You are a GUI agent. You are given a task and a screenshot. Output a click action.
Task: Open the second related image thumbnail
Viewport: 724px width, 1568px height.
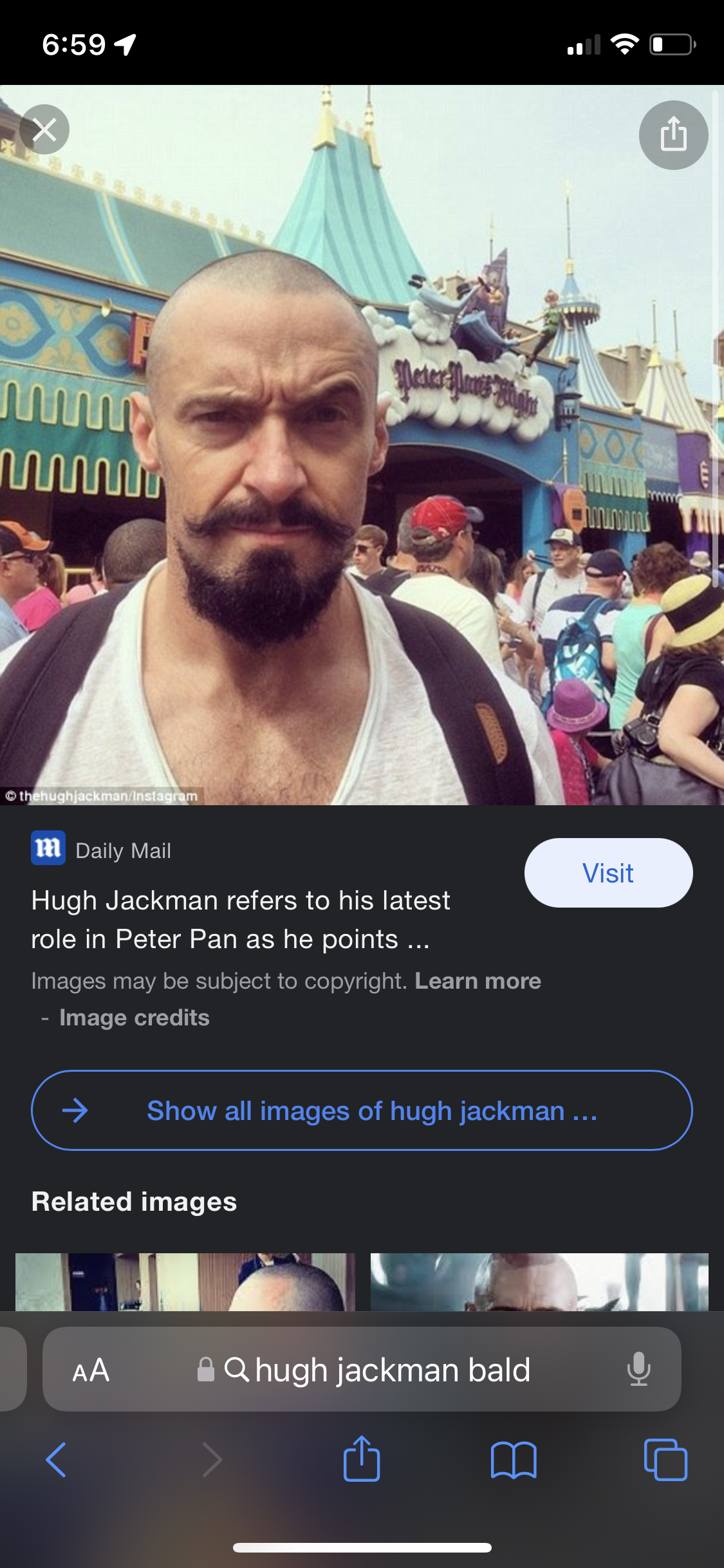(539, 1282)
